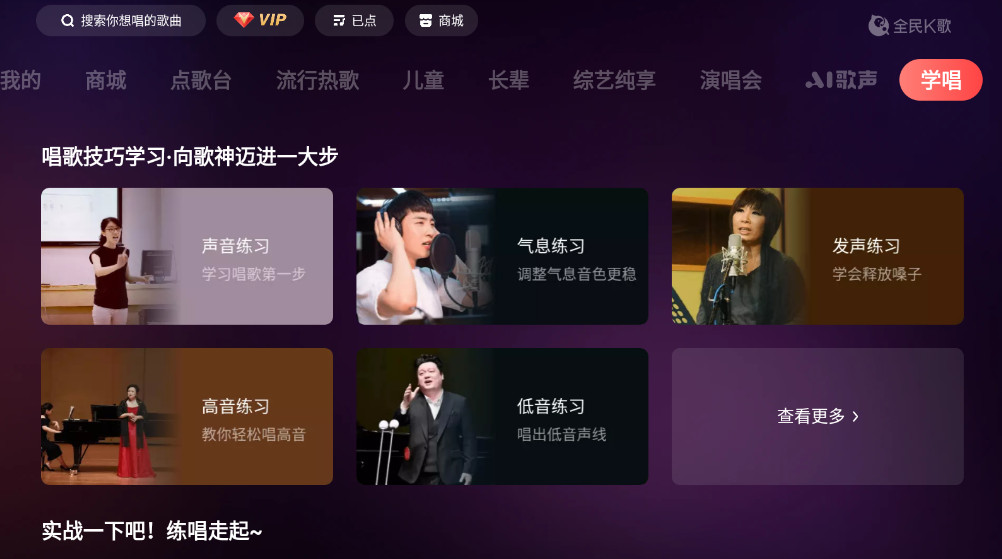Viewport: 1002px width, 559px height.
Task: Tap 查看更多 to see more lessons
Action: (817, 417)
